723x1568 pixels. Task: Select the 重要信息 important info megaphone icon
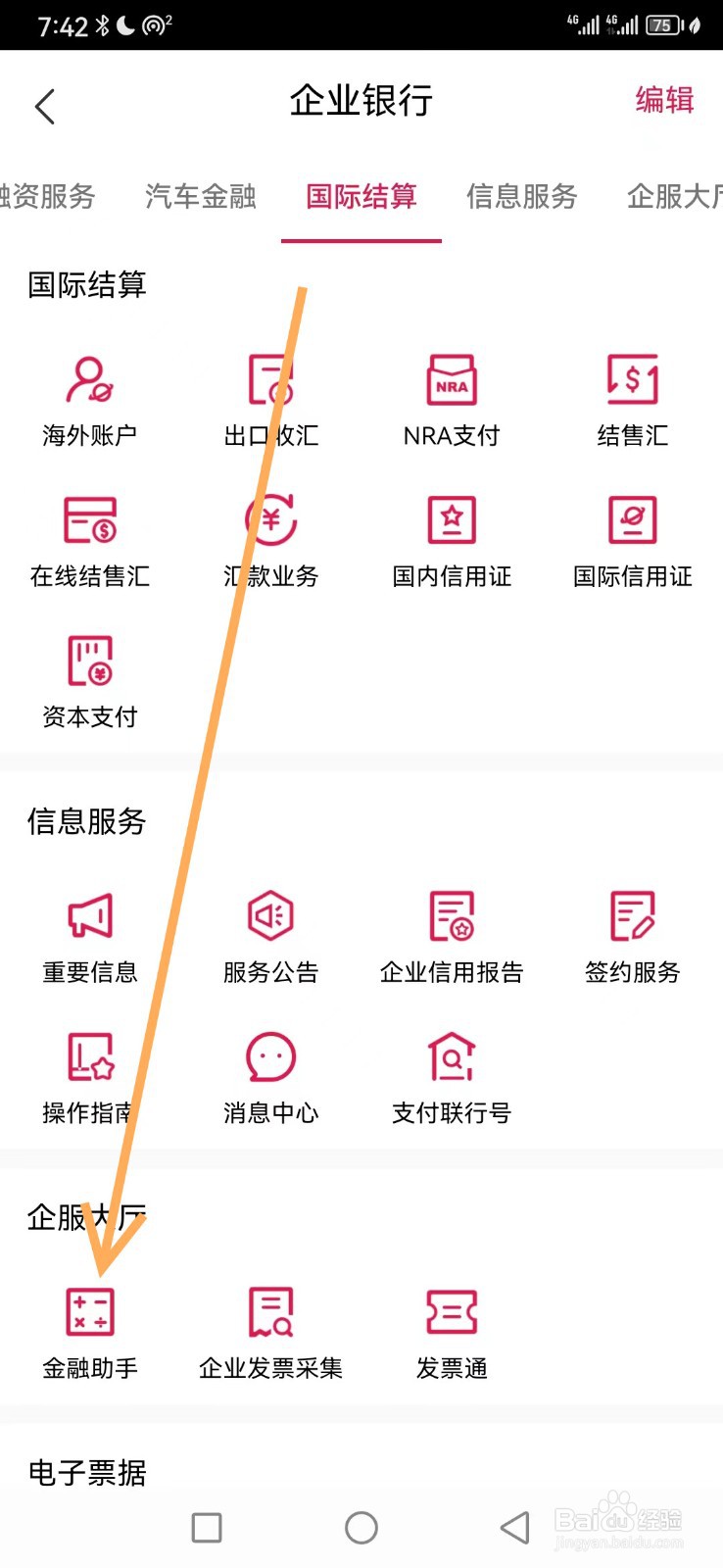[x=90, y=931]
